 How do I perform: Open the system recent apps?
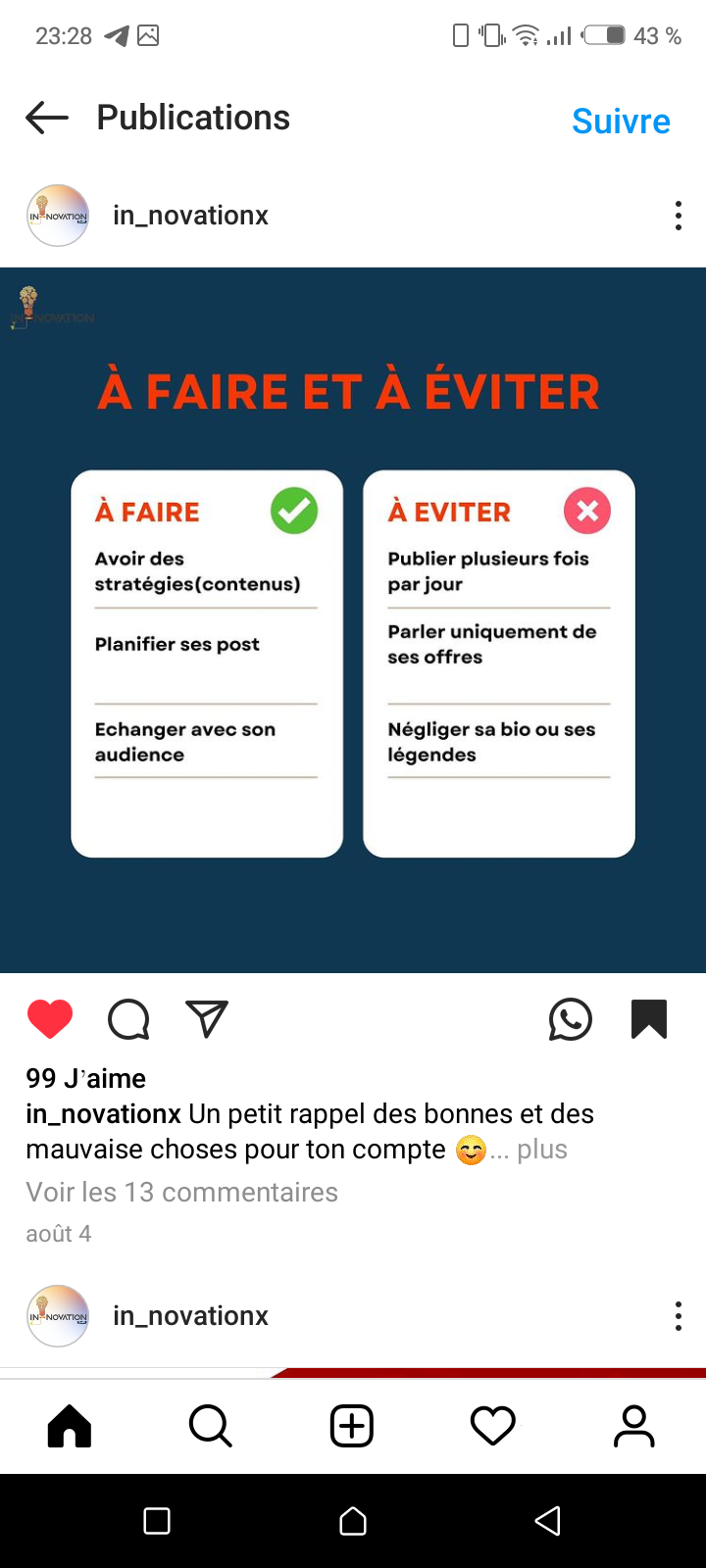click(x=157, y=1521)
